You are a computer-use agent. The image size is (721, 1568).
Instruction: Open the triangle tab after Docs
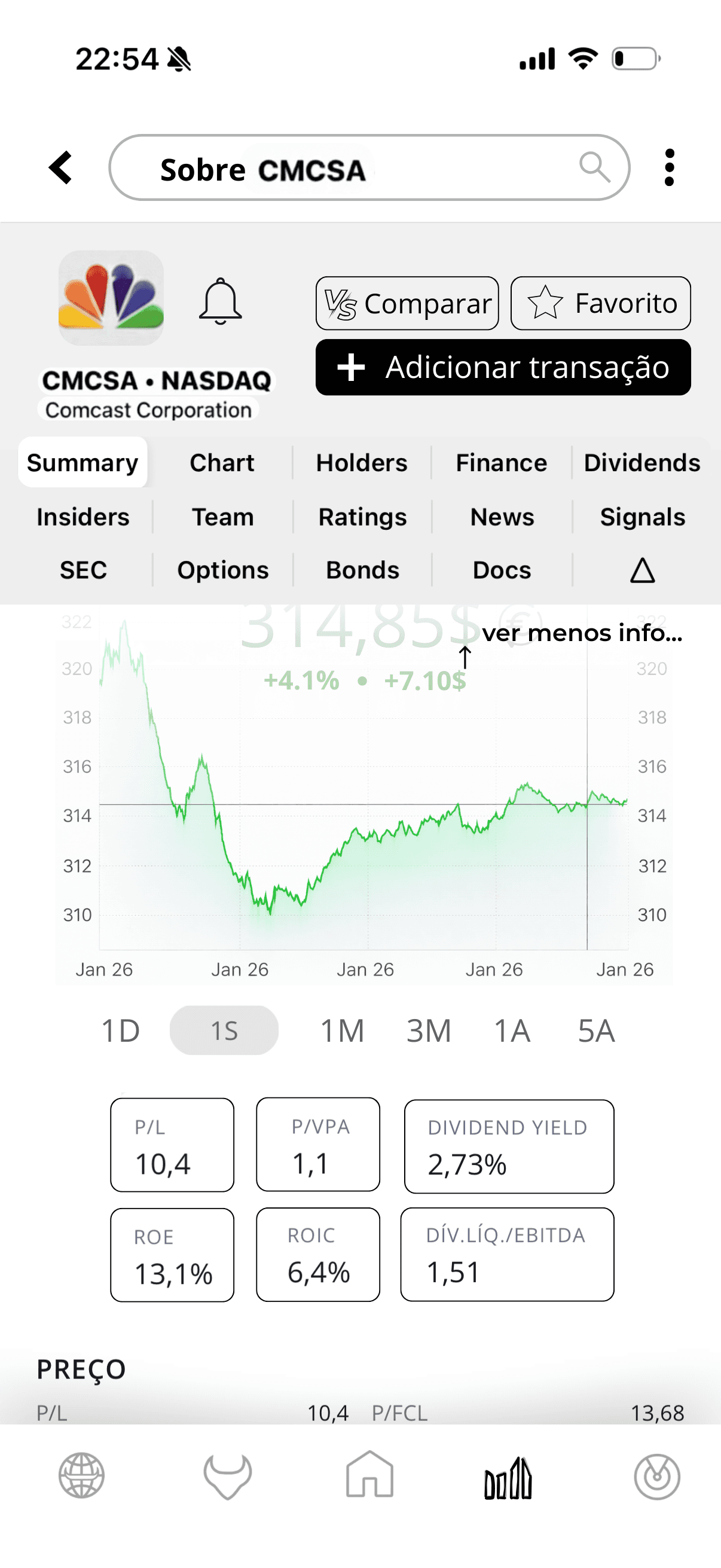click(643, 570)
